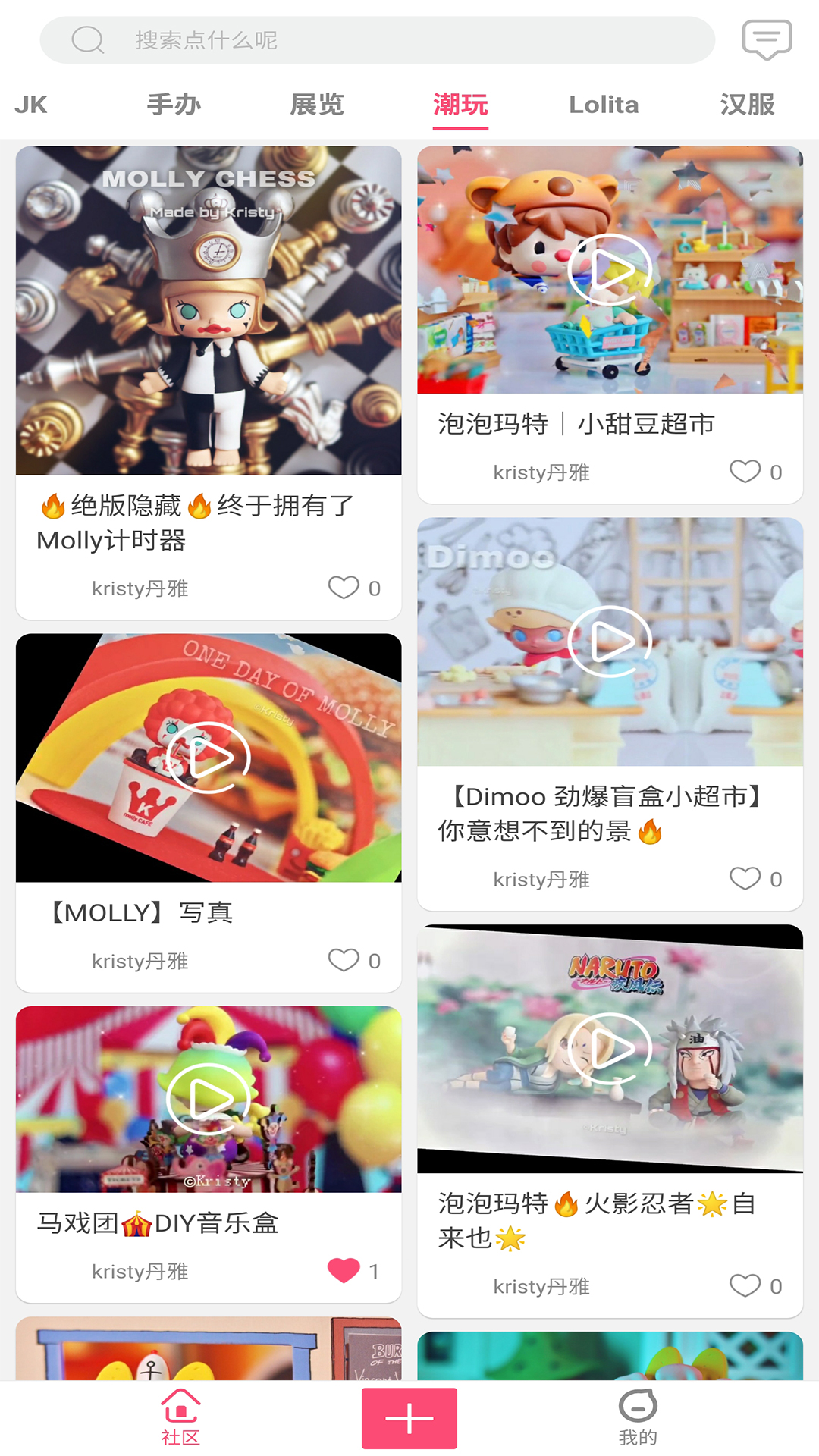Open the MOLLY CHESS post thumbnail
This screenshot has width=819, height=1456.
tap(208, 311)
